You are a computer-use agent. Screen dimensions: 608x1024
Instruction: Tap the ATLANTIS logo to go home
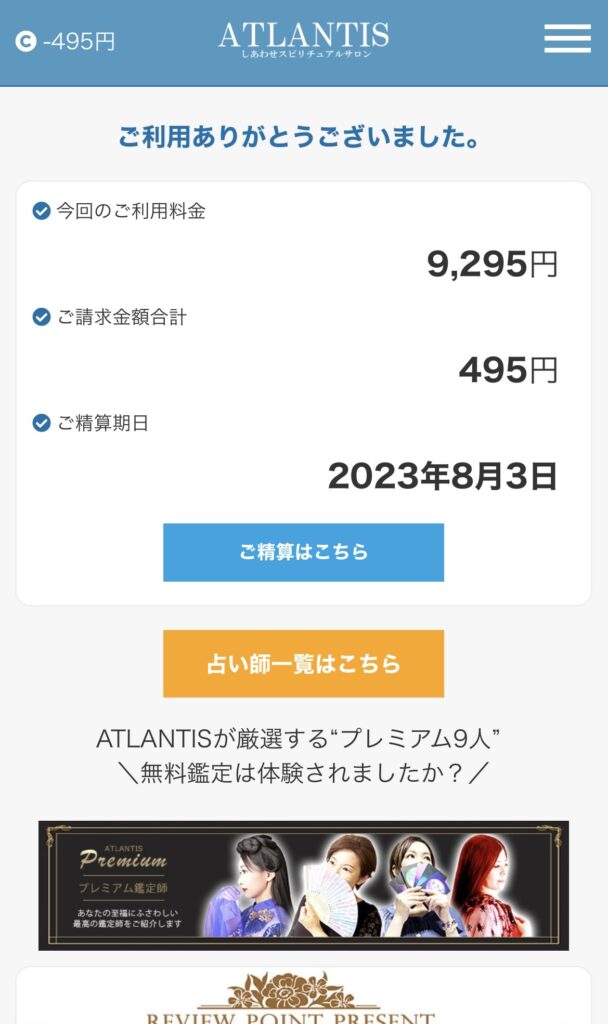click(x=304, y=39)
